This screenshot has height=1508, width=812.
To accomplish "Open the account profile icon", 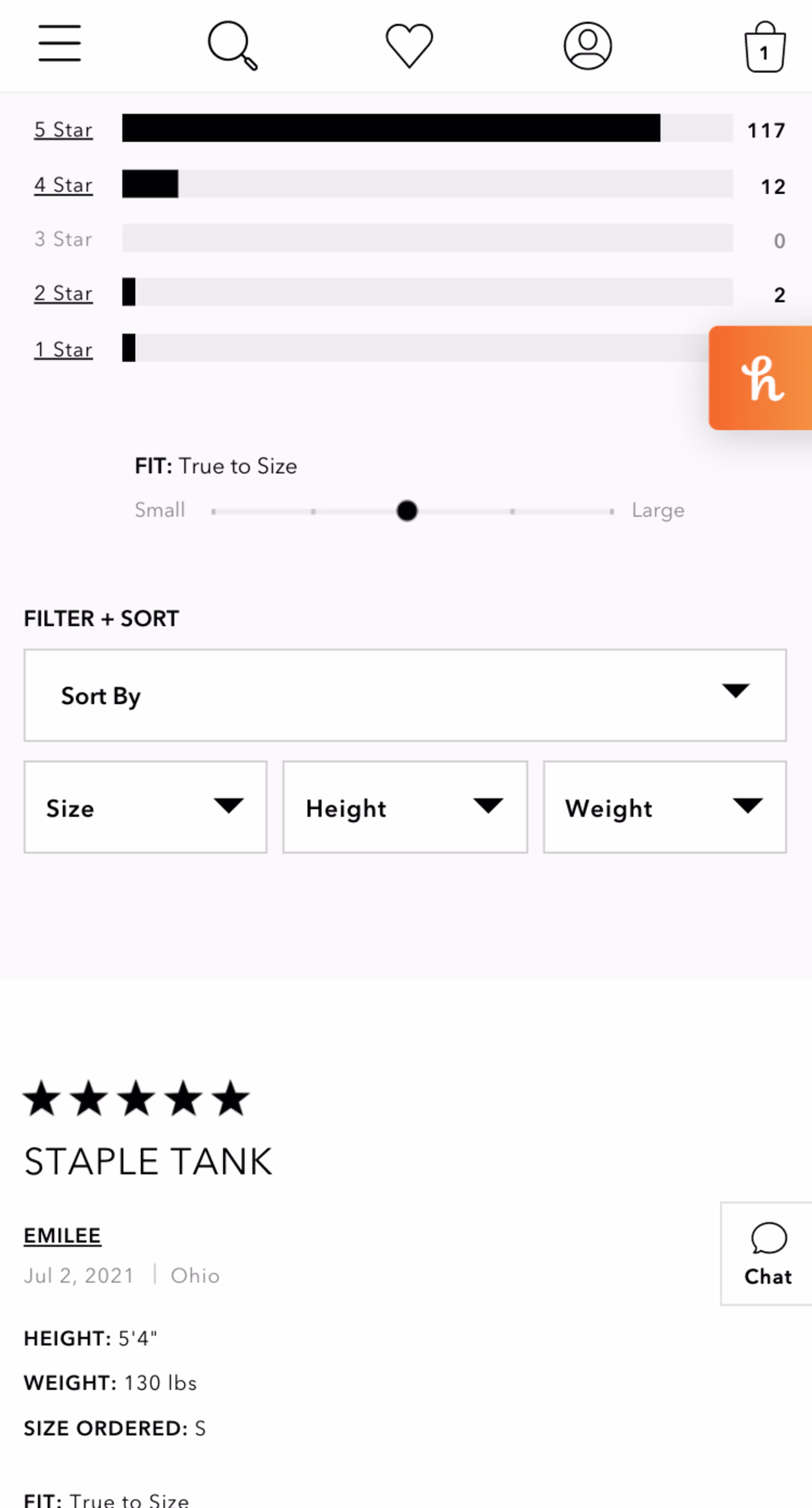I will [x=587, y=46].
